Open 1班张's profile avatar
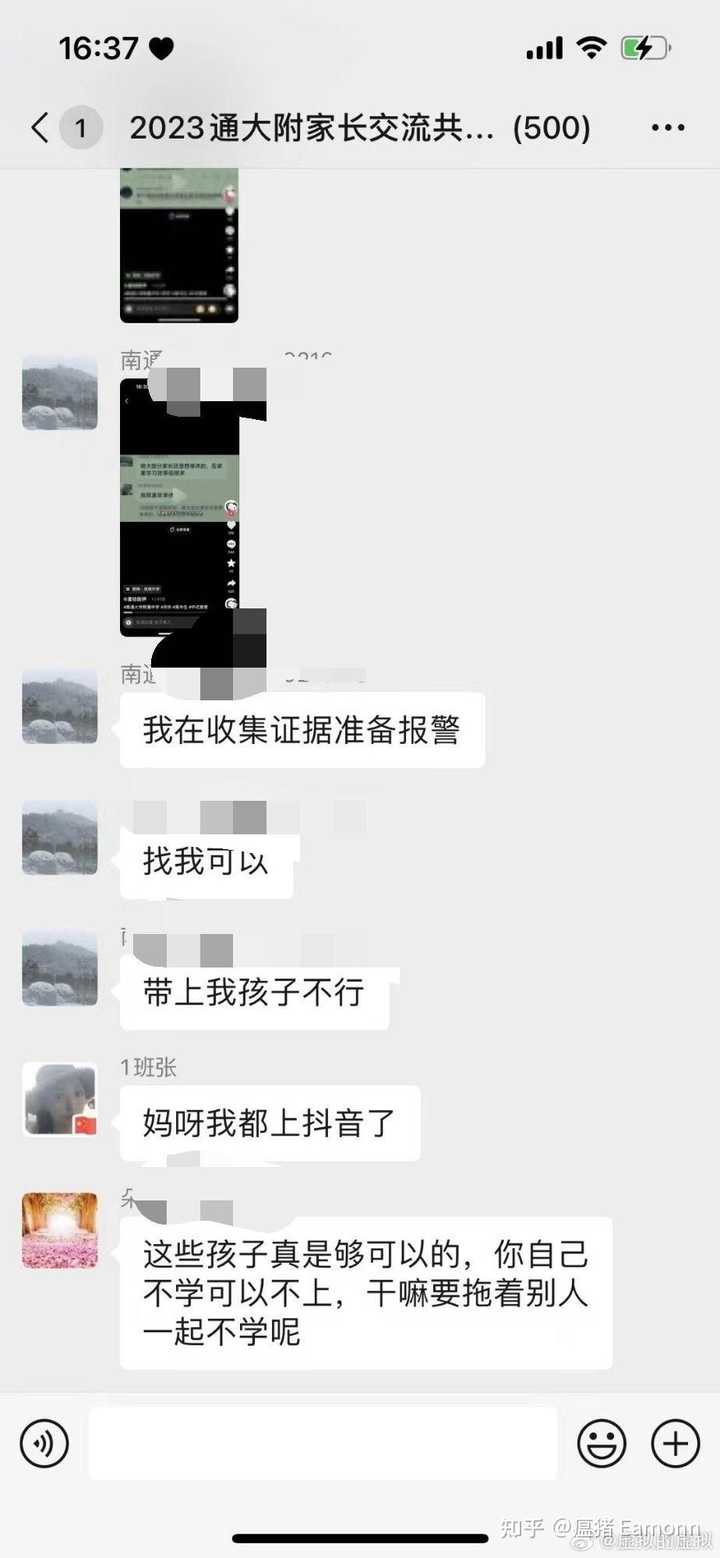The height and width of the screenshot is (1558, 720). pos(60,1099)
